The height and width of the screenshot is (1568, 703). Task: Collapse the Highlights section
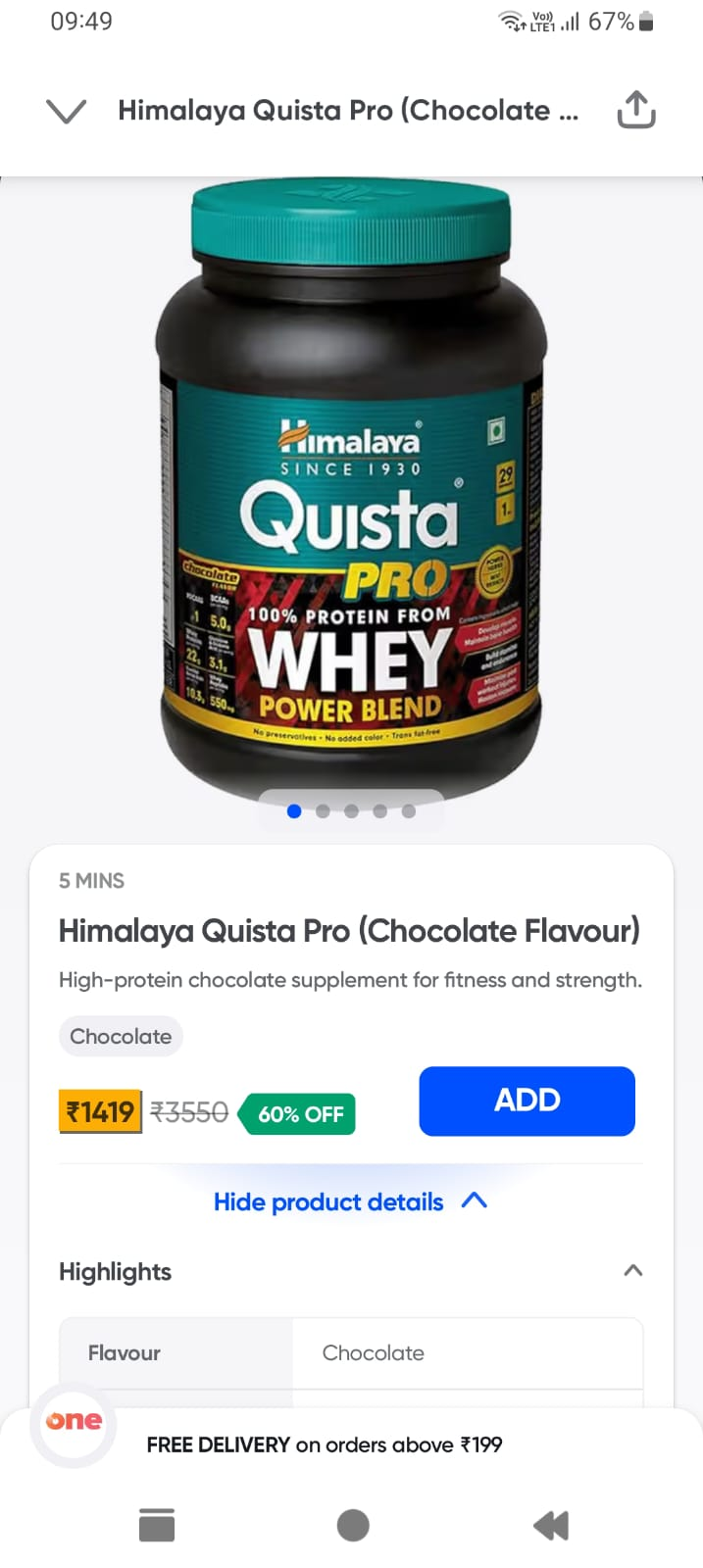(x=633, y=1271)
